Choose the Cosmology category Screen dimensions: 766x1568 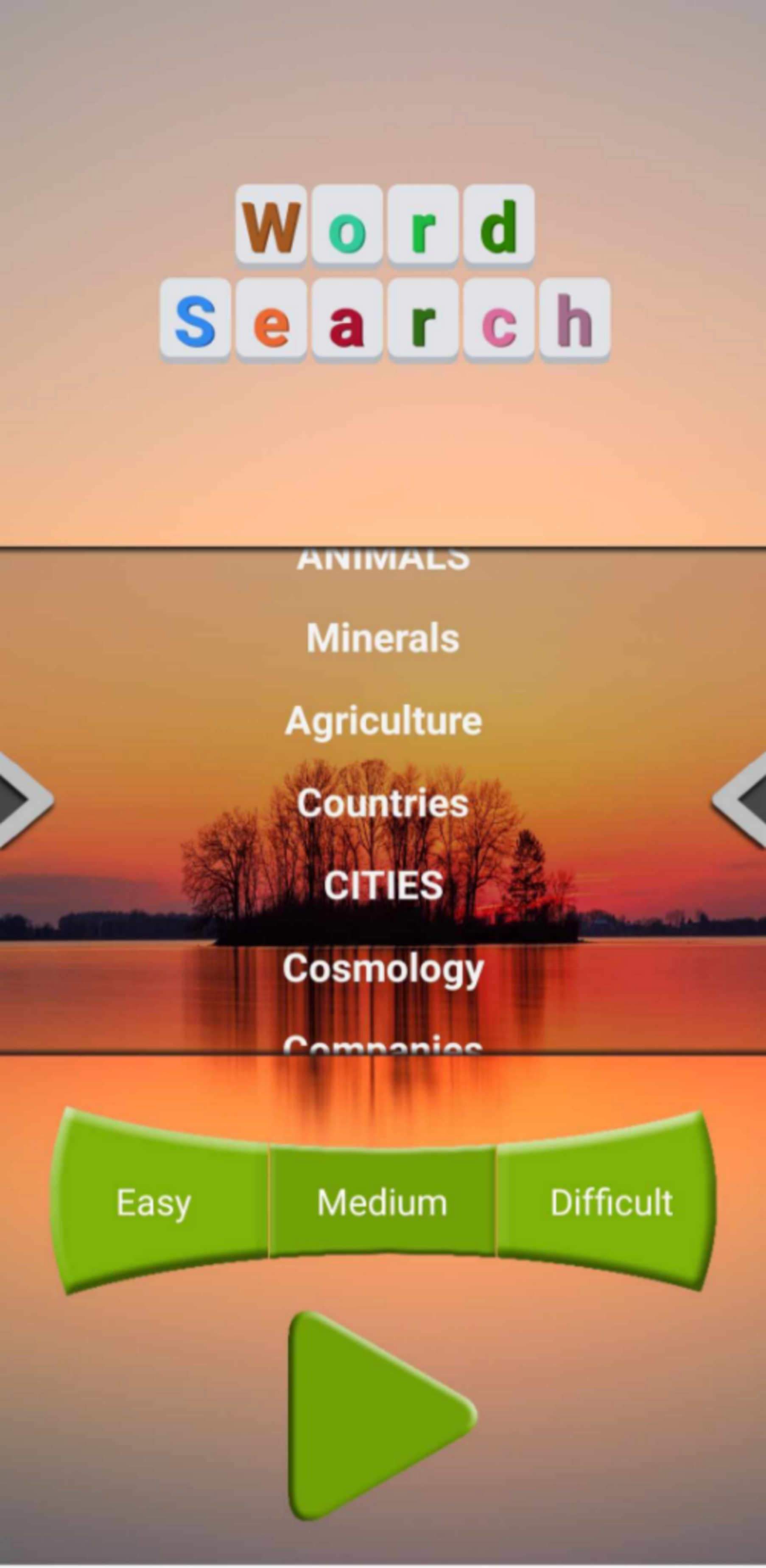click(x=383, y=969)
